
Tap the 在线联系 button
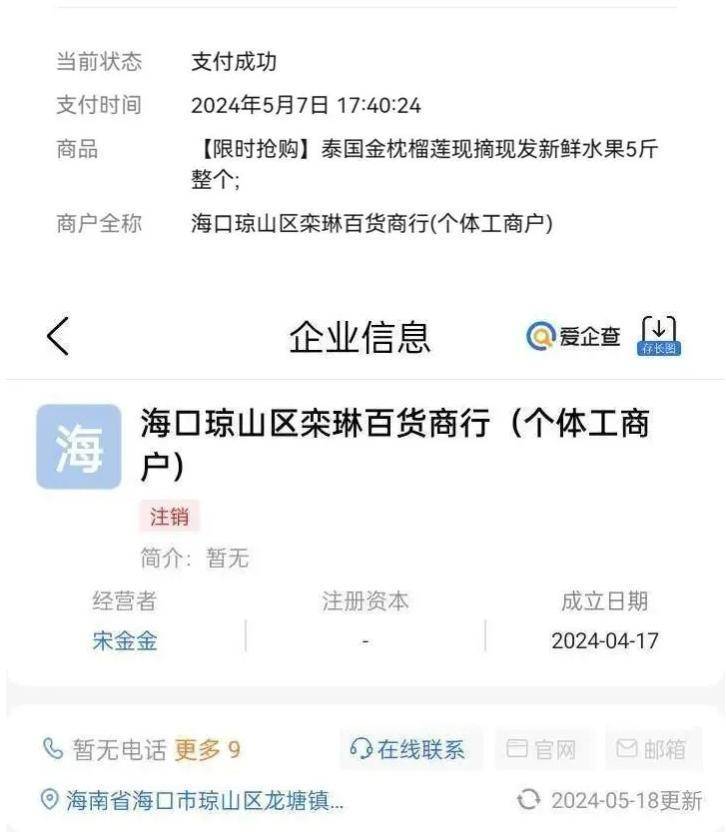tap(409, 749)
